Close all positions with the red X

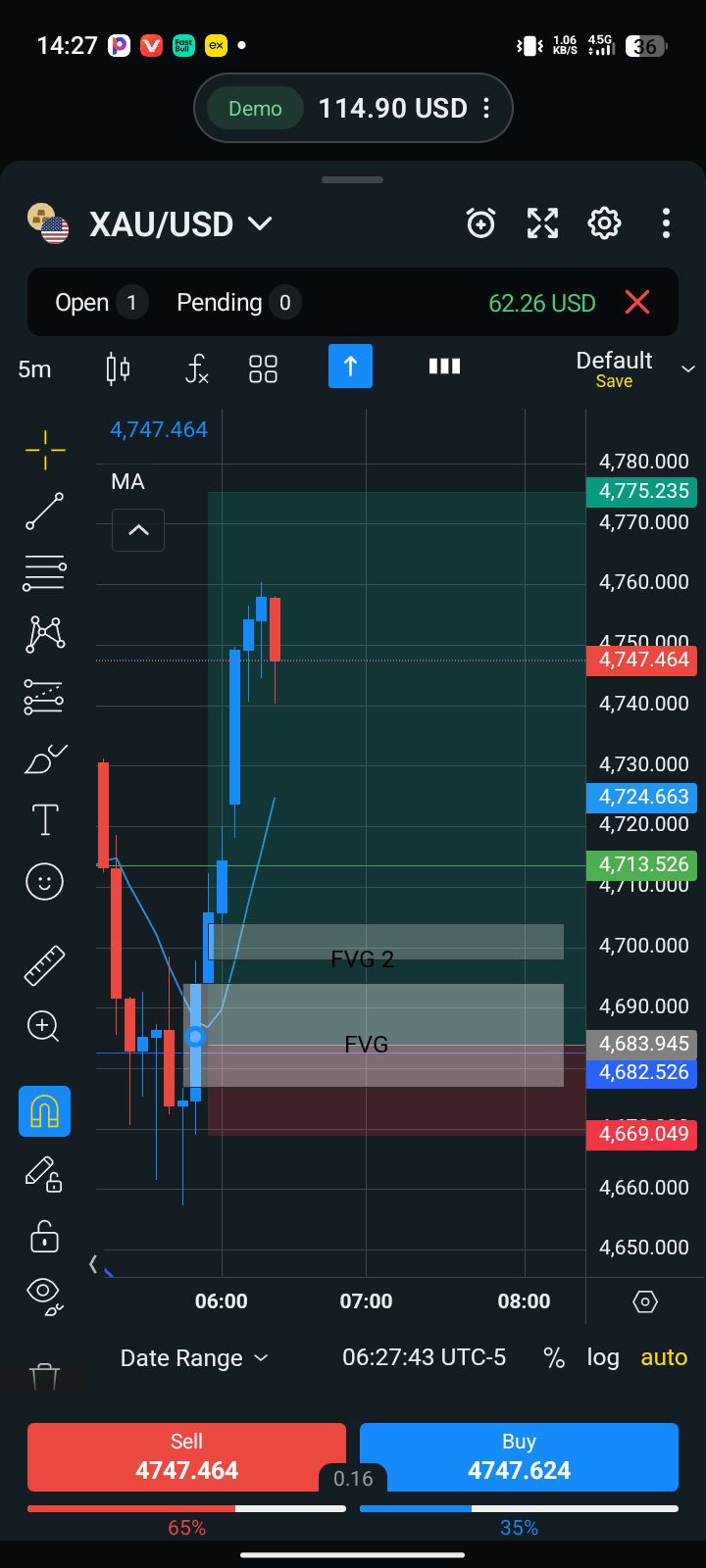tap(637, 302)
